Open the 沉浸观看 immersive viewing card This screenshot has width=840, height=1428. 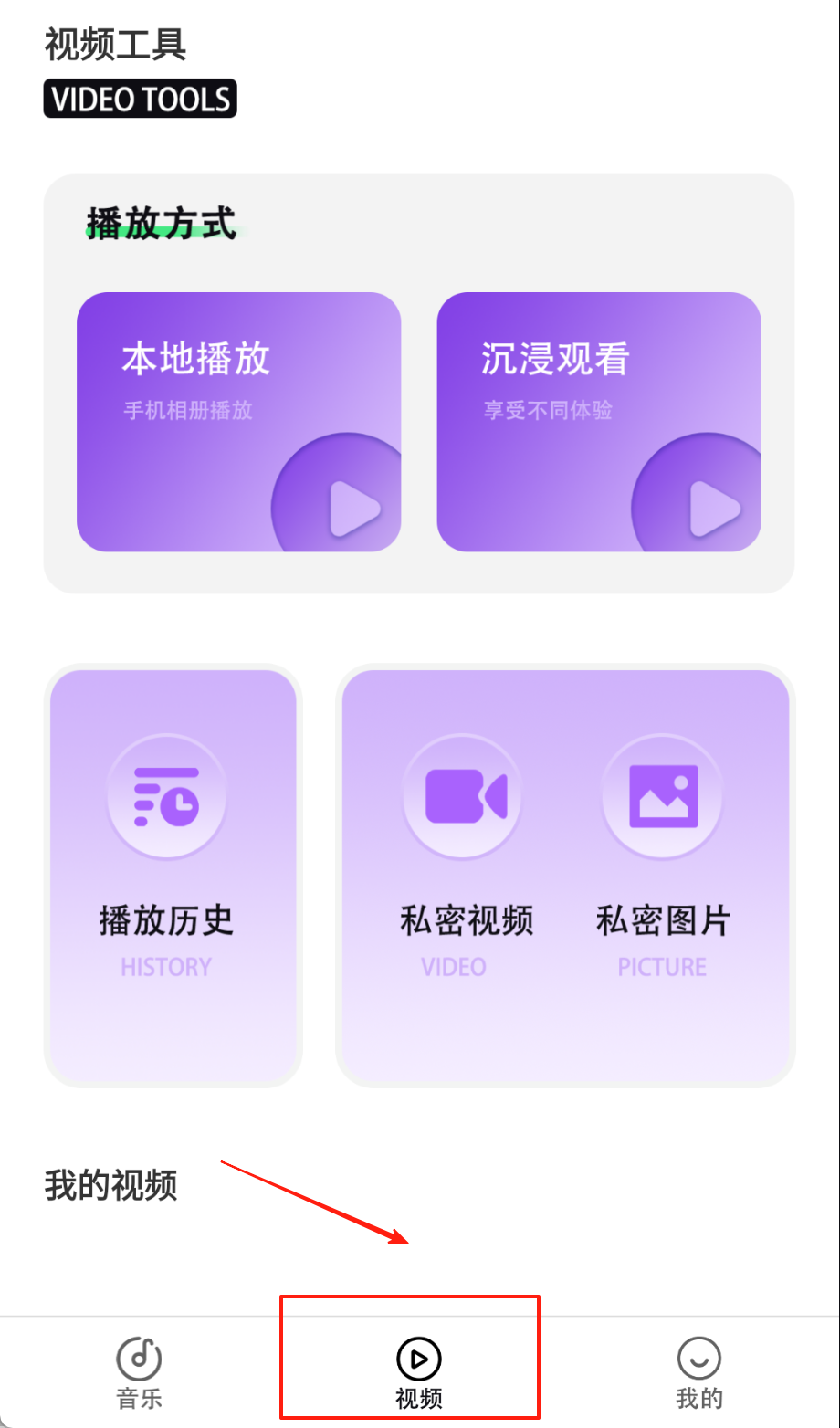pos(598,422)
